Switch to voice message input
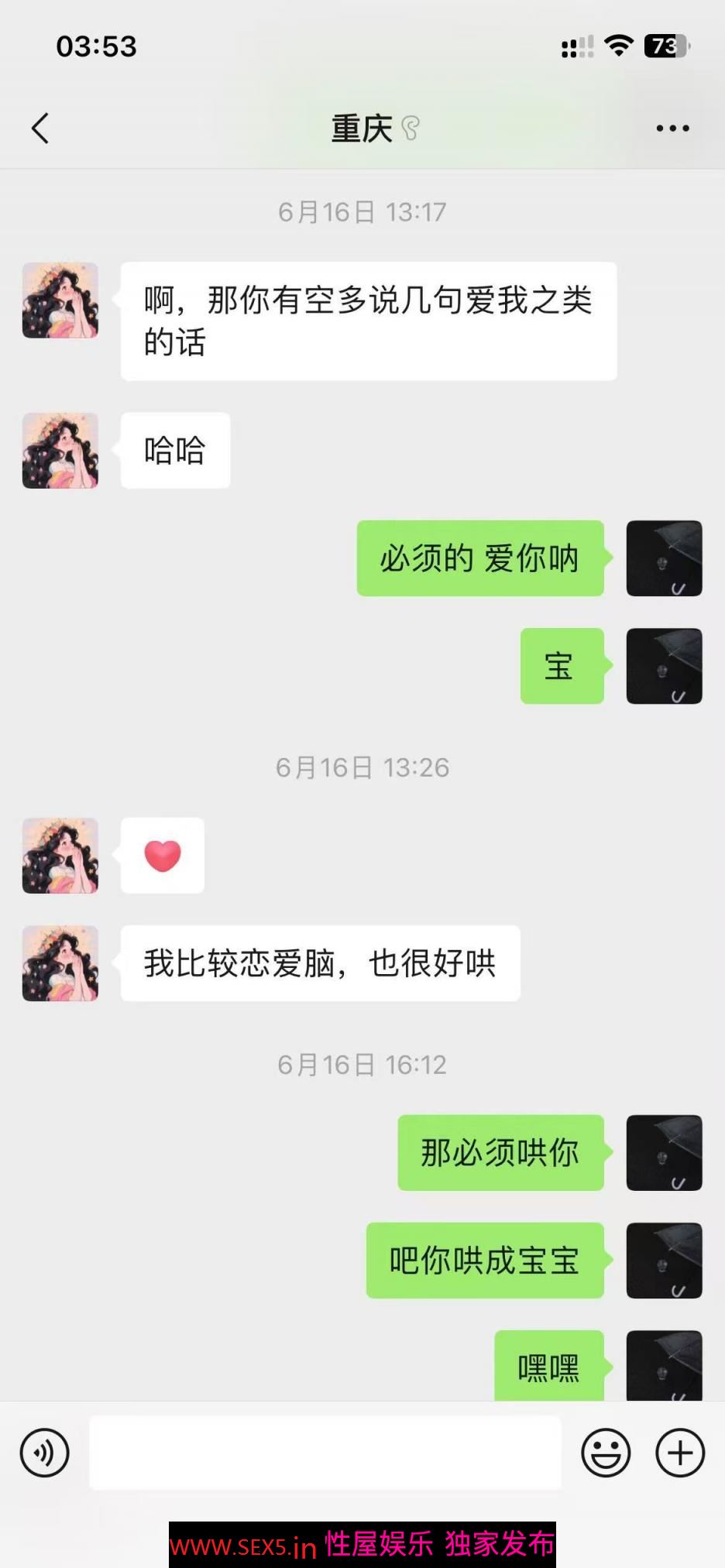The width and height of the screenshot is (725, 1568). (x=44, y=1453)
